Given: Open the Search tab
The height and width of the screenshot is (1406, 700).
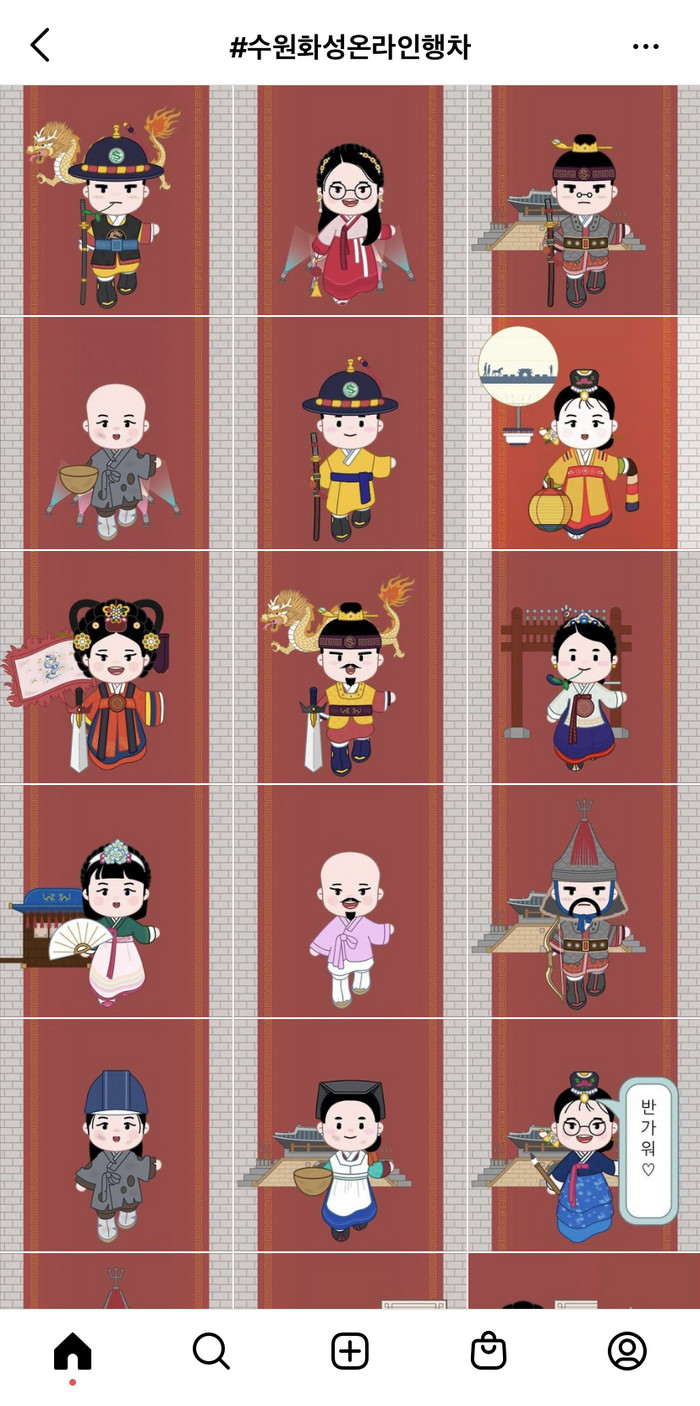Looking at the screenshot, I should [x=211, y=1351].
